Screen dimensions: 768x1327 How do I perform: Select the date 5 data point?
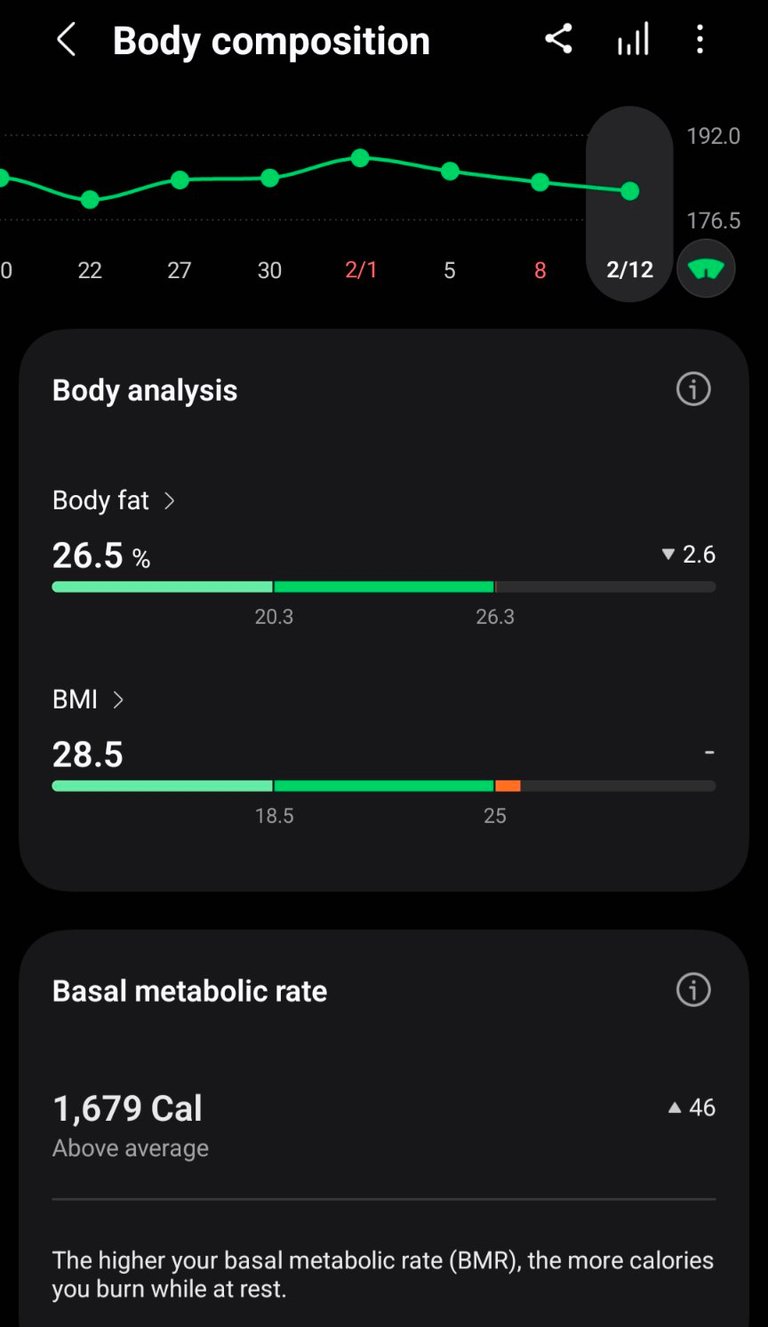(x=450, y=172)
